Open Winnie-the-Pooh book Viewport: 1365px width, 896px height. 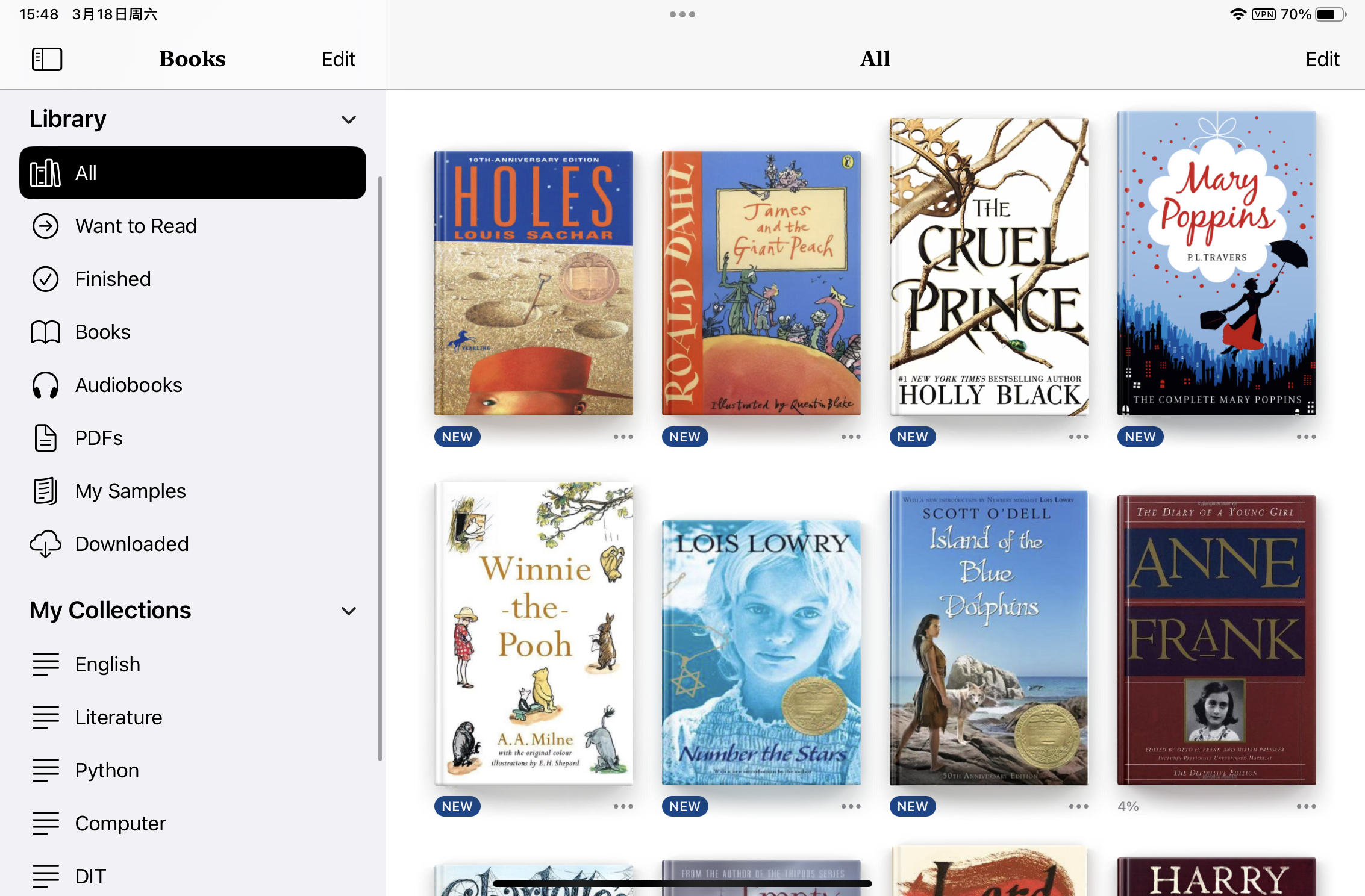pos(533,633)
